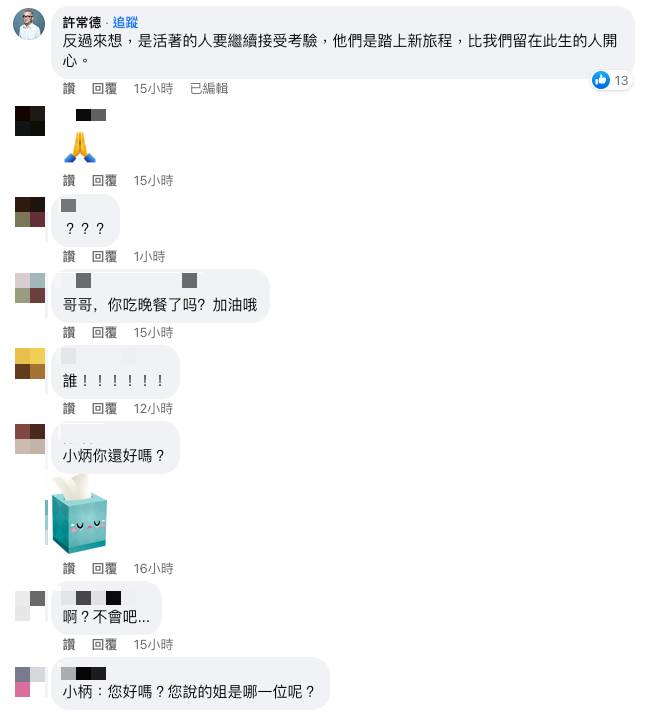Screen dimensions: 651x712
Task: Reply to 許常德's comment
Action: click(x=104, y=88)
